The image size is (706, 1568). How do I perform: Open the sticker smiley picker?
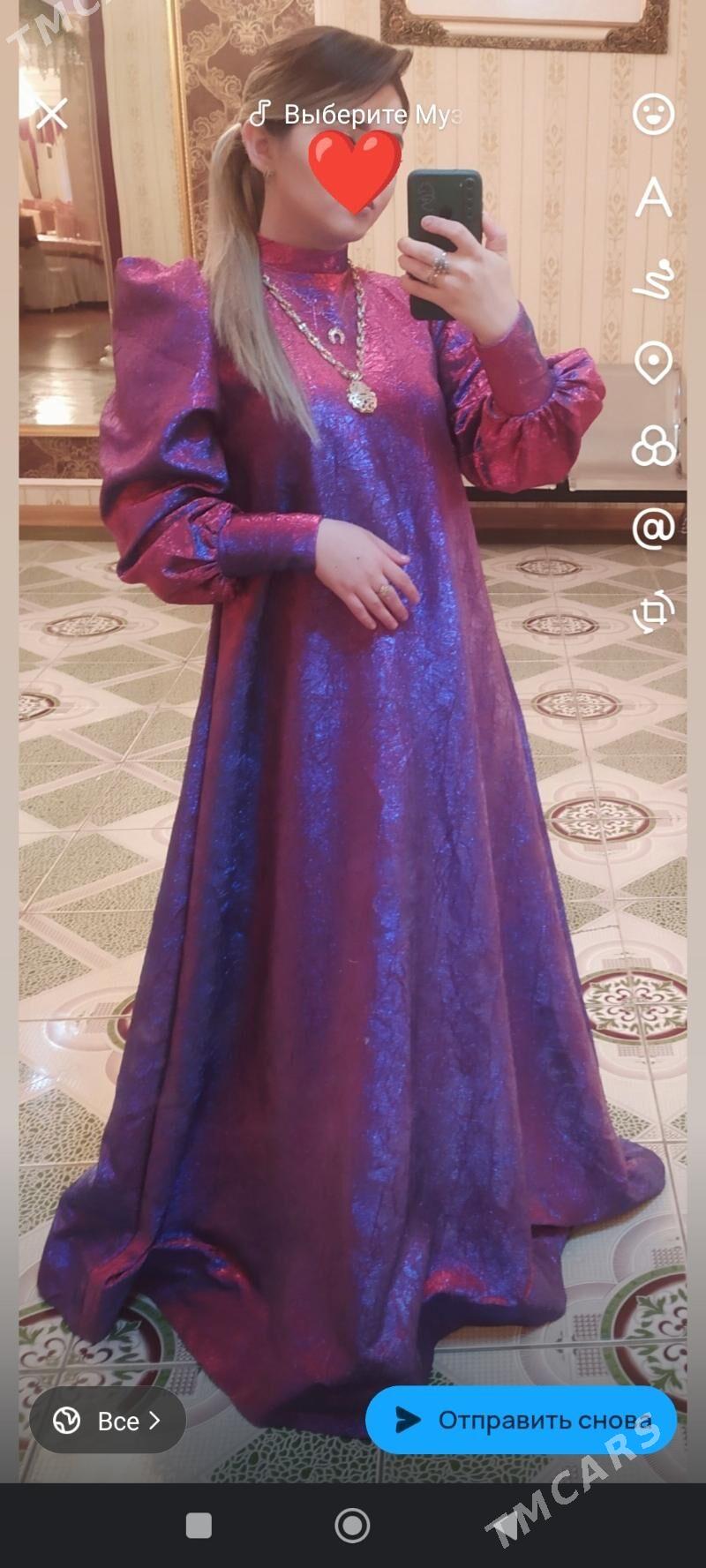654,114
